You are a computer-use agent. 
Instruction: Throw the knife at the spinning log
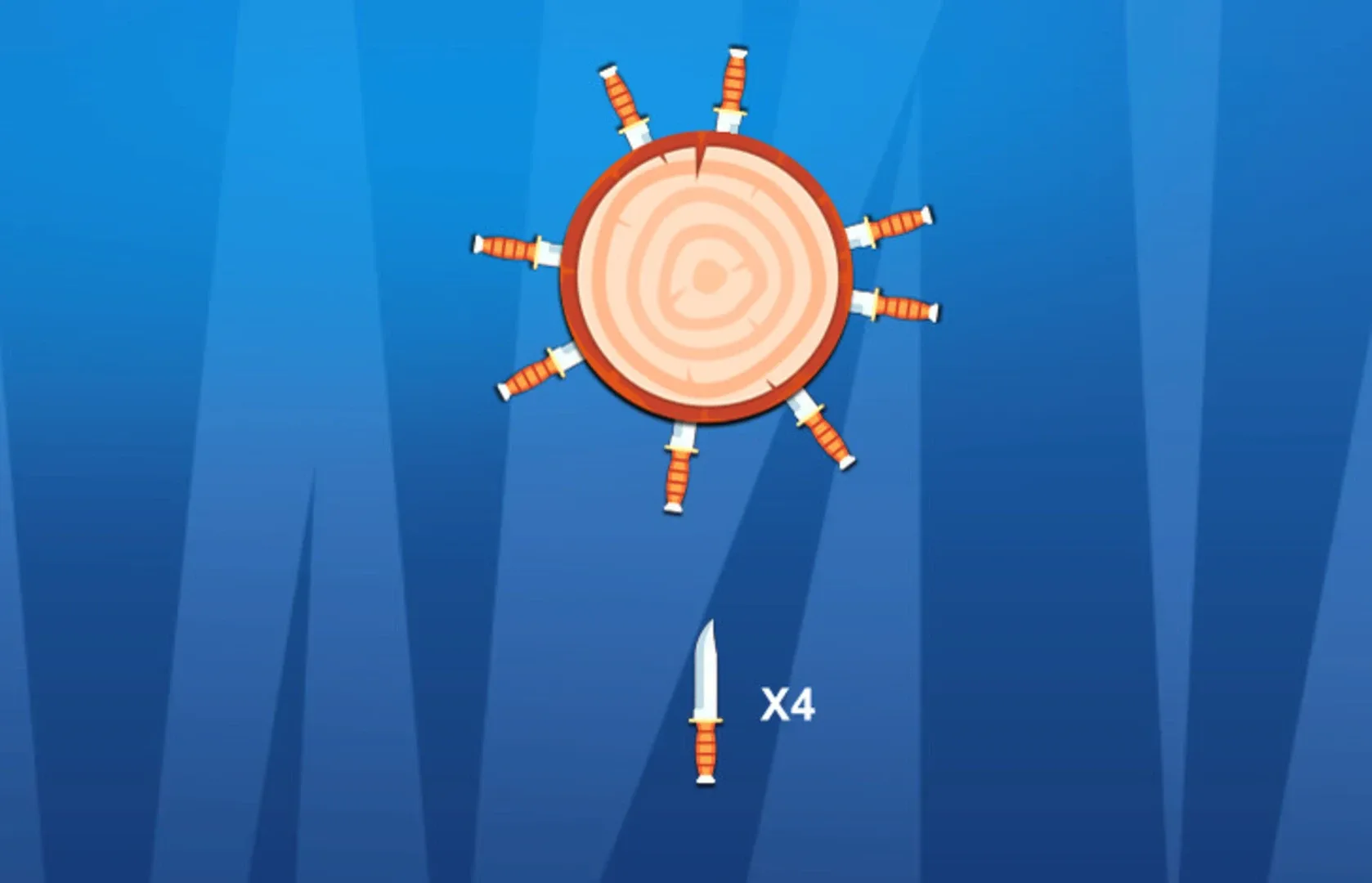click(706, 703)
